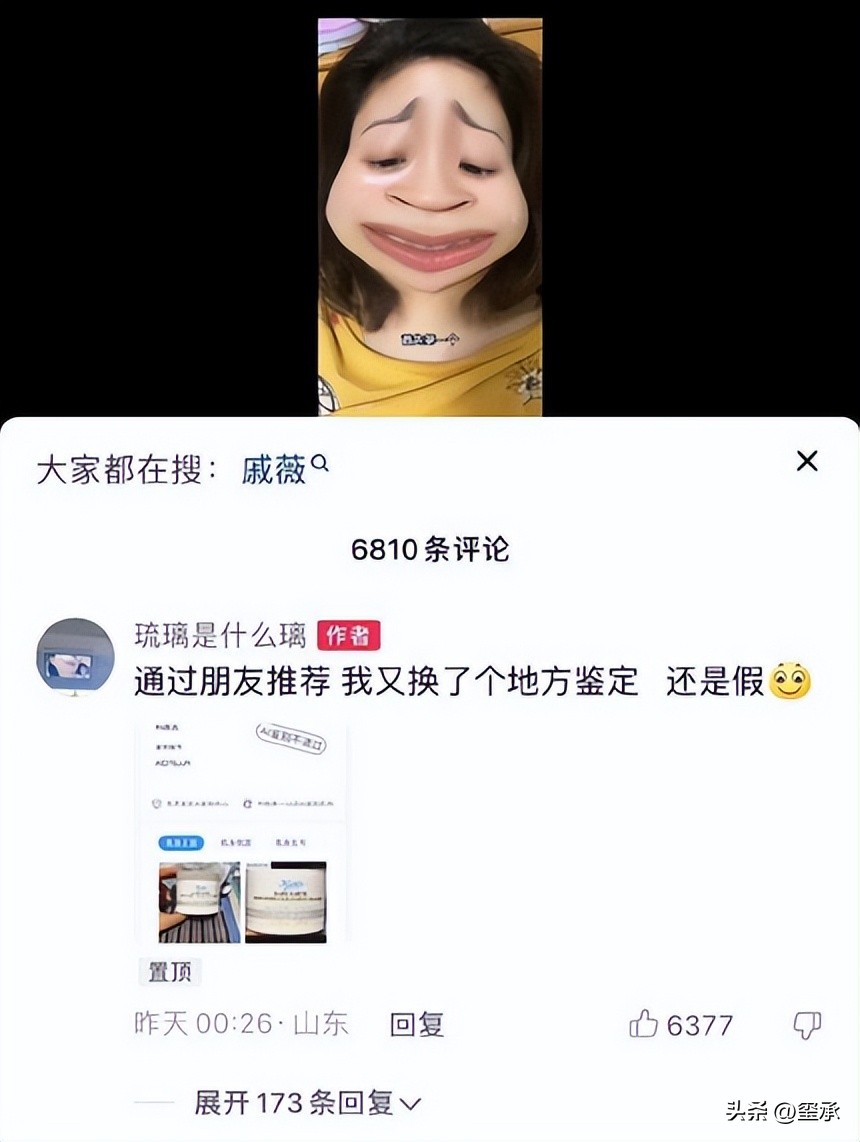
Task: Click the 作者 author badge
Action: point(347,634)
